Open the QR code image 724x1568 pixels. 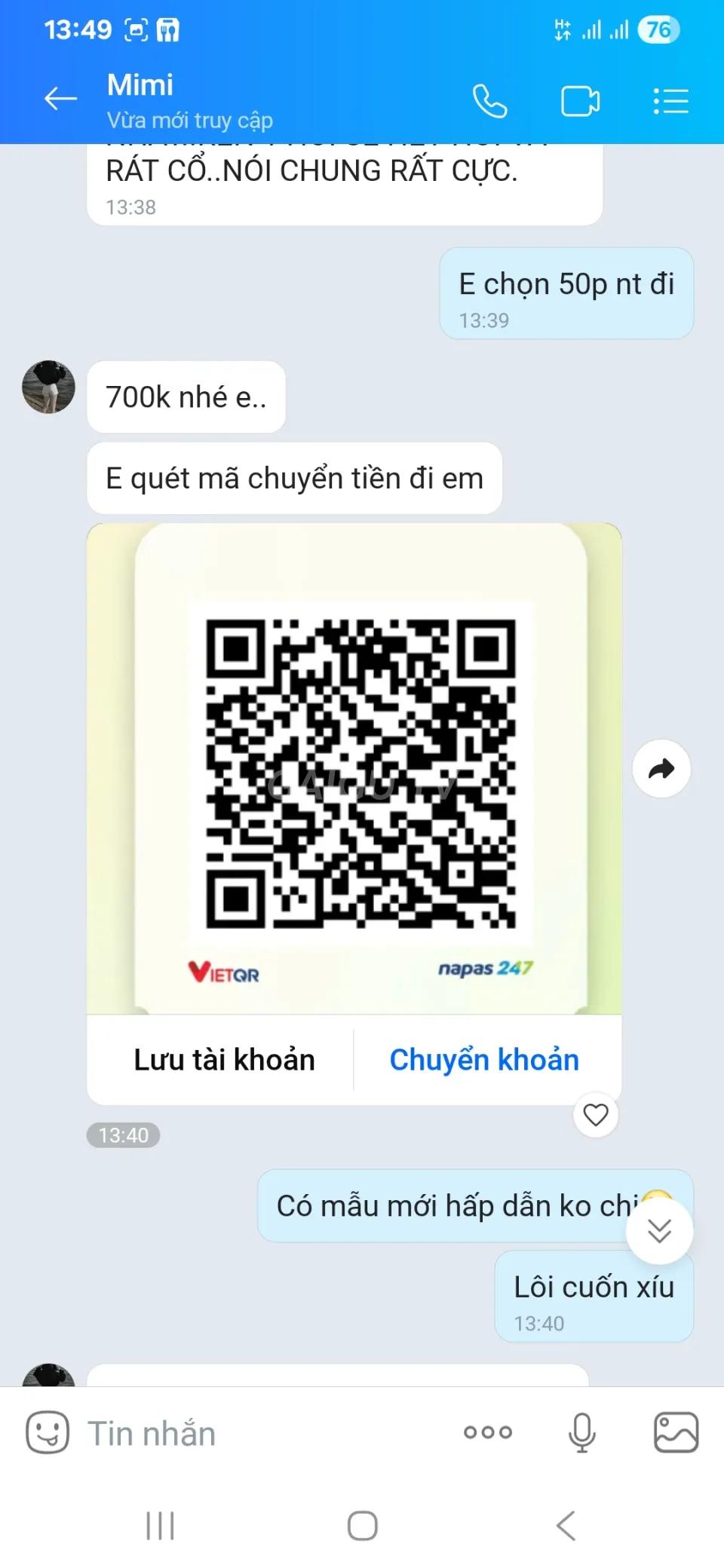354,769
